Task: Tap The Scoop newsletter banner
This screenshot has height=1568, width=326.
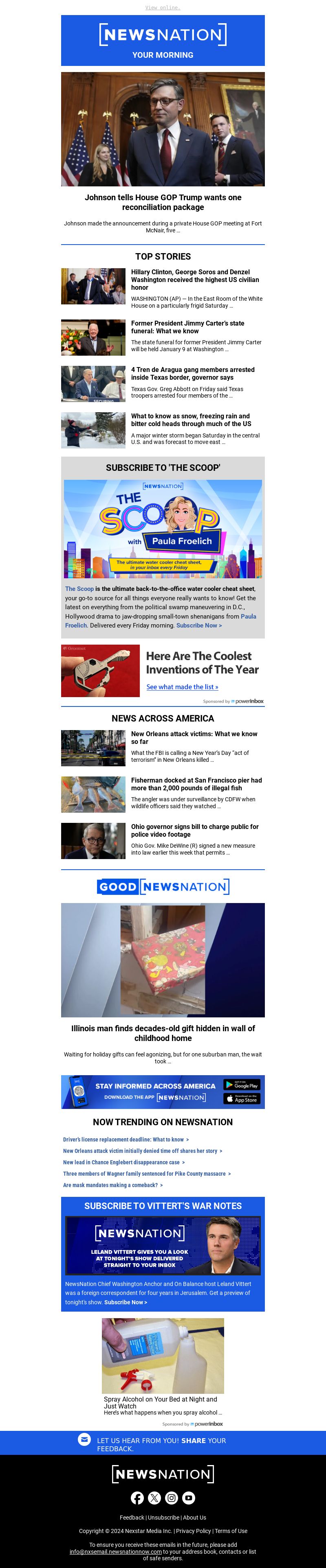Action: (163, 528)
